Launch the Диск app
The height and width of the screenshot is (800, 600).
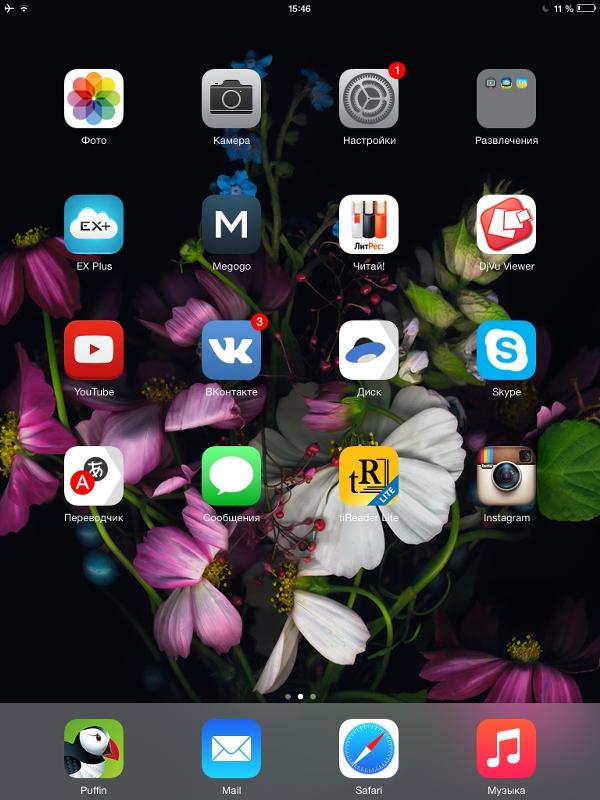coord(369,350)
